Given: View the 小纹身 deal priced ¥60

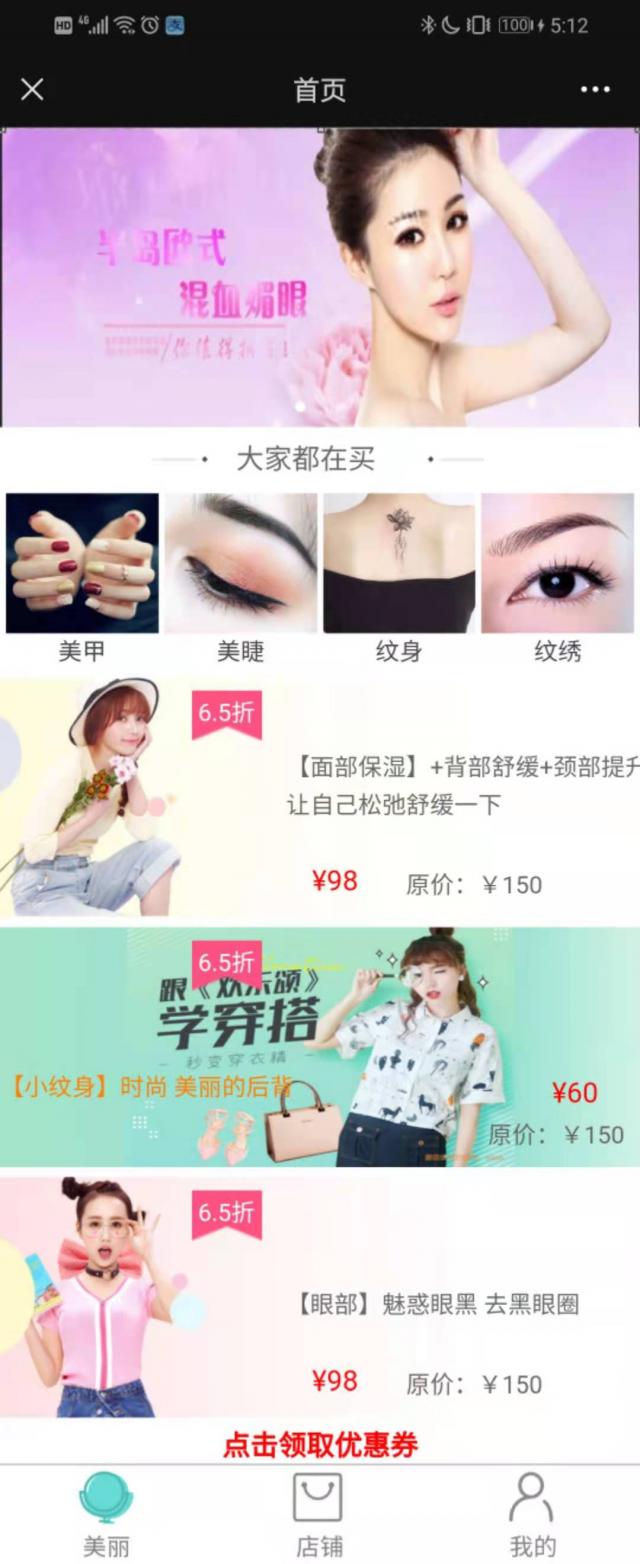Looking at the screenshot, I should tap(320, 1046).
